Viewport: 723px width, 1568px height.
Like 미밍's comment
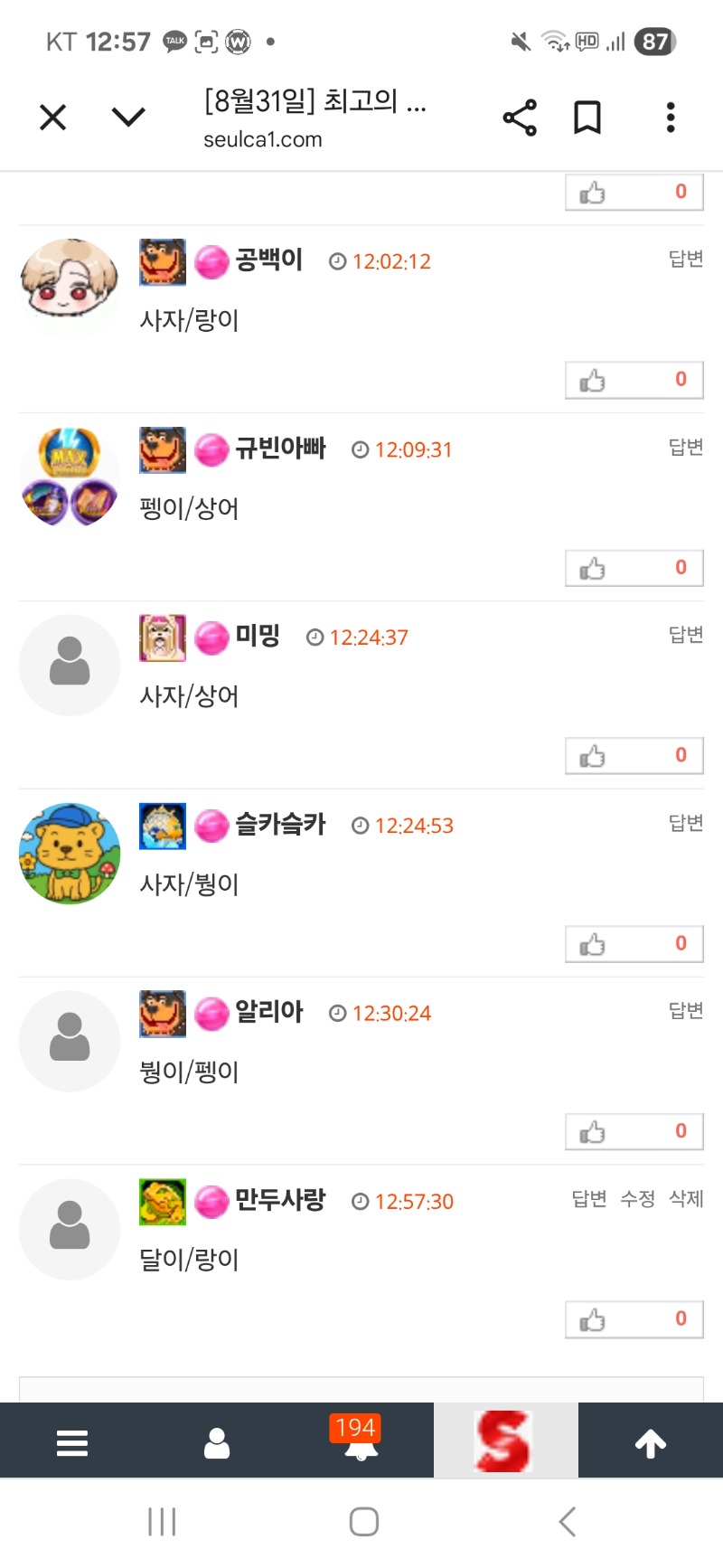pyautogui.click(x=594, y=756)
